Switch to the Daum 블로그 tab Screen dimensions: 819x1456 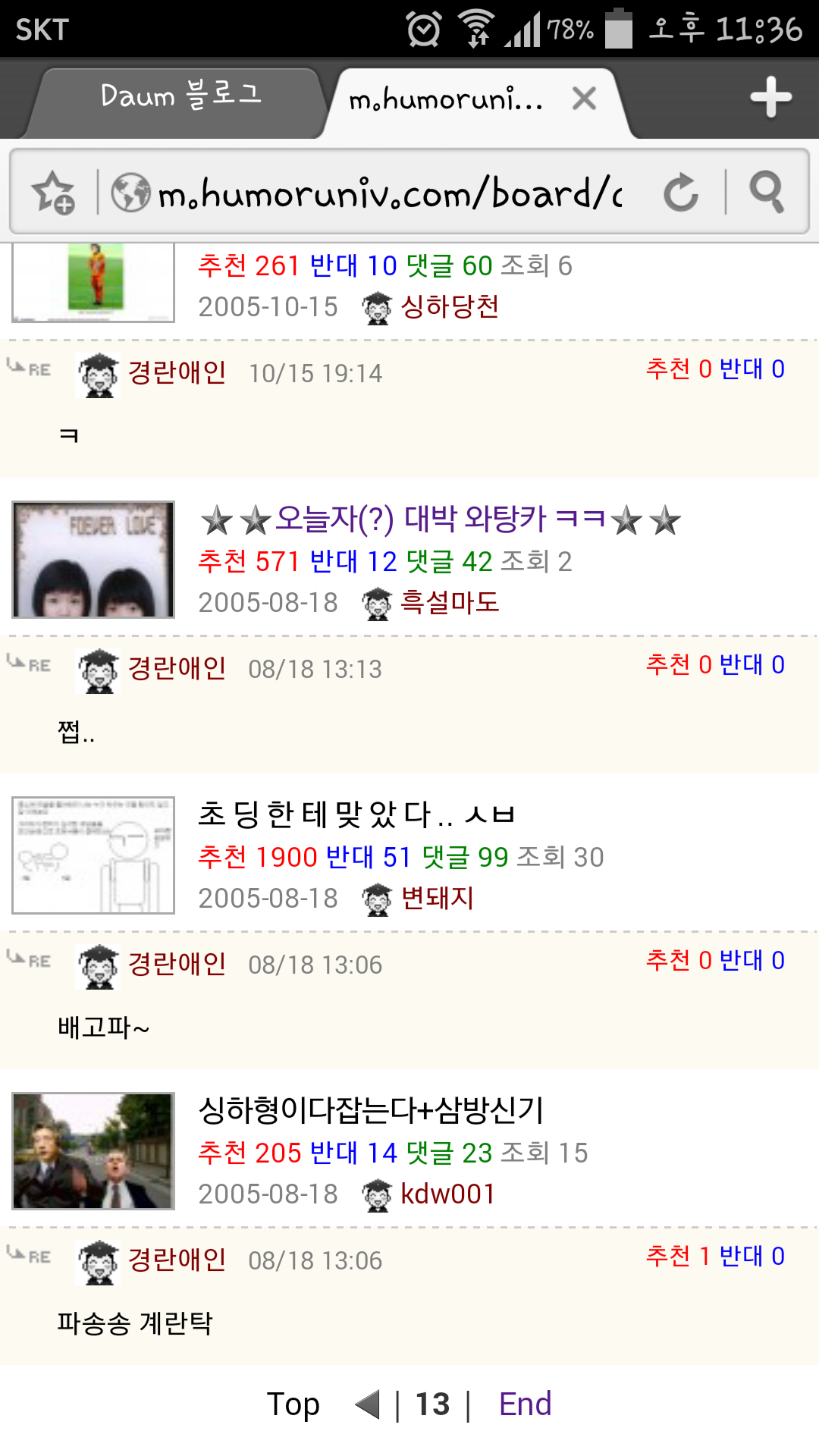180,97
